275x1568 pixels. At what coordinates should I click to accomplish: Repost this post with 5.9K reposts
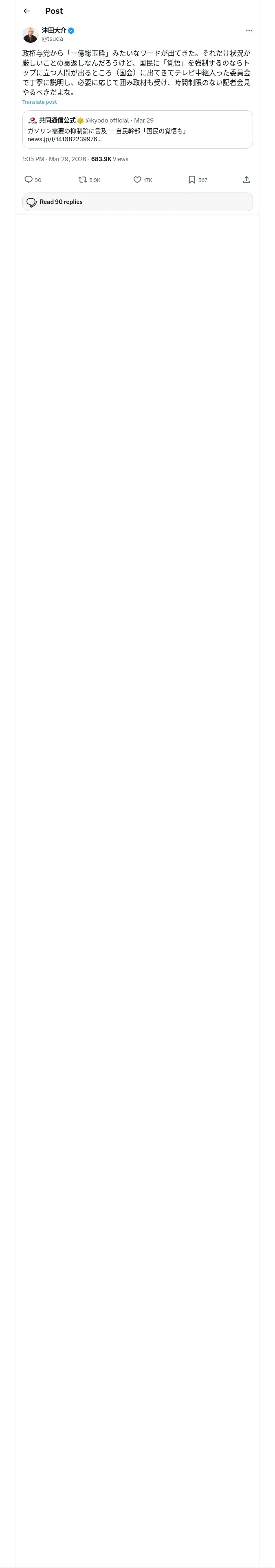[82, 180]
